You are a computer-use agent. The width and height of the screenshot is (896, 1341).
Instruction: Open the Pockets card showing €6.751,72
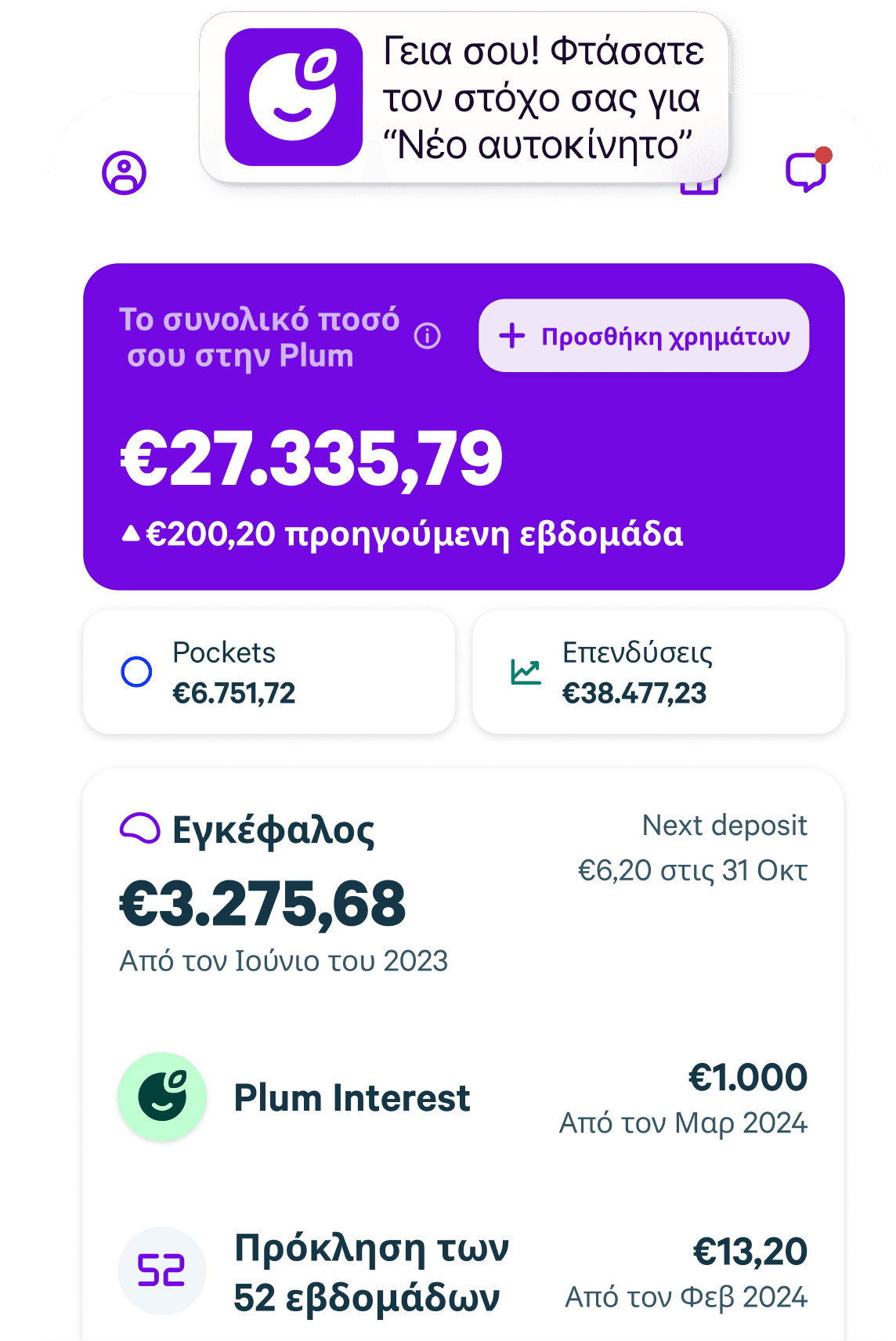[x=270, y=671]
